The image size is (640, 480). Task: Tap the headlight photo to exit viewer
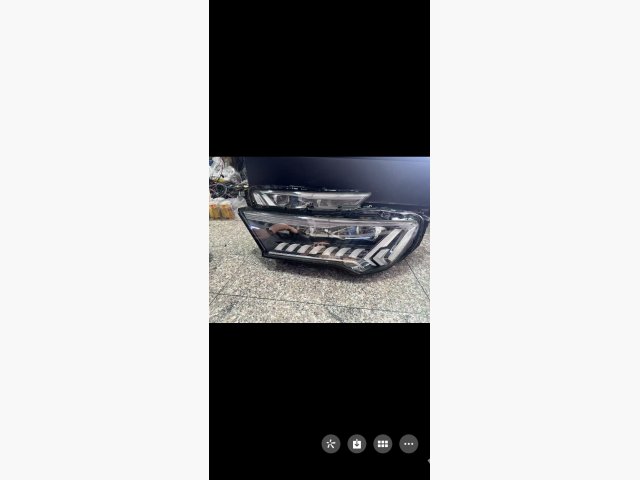click(319, 240)
